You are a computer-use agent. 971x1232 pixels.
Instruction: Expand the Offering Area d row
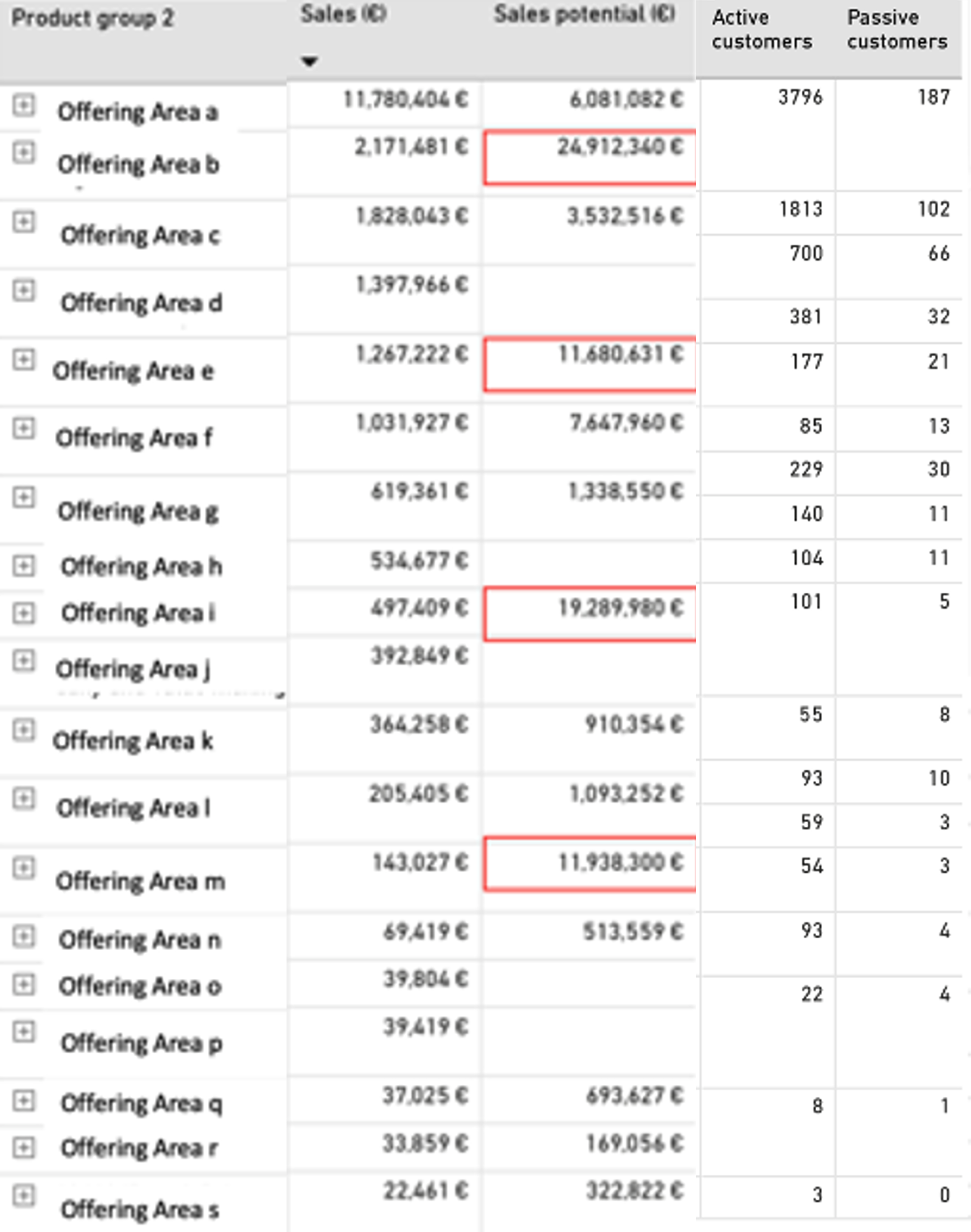23,291
